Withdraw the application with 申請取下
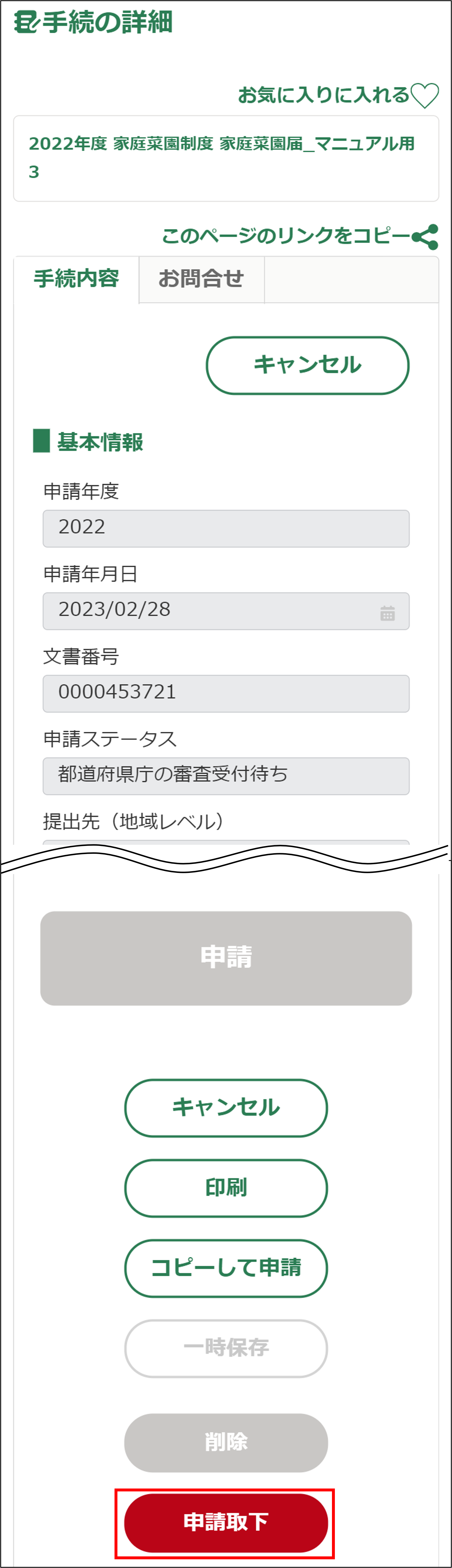Image resolution: width=452 pixels, height=1568 pixels. click(x=226, y=1522)
